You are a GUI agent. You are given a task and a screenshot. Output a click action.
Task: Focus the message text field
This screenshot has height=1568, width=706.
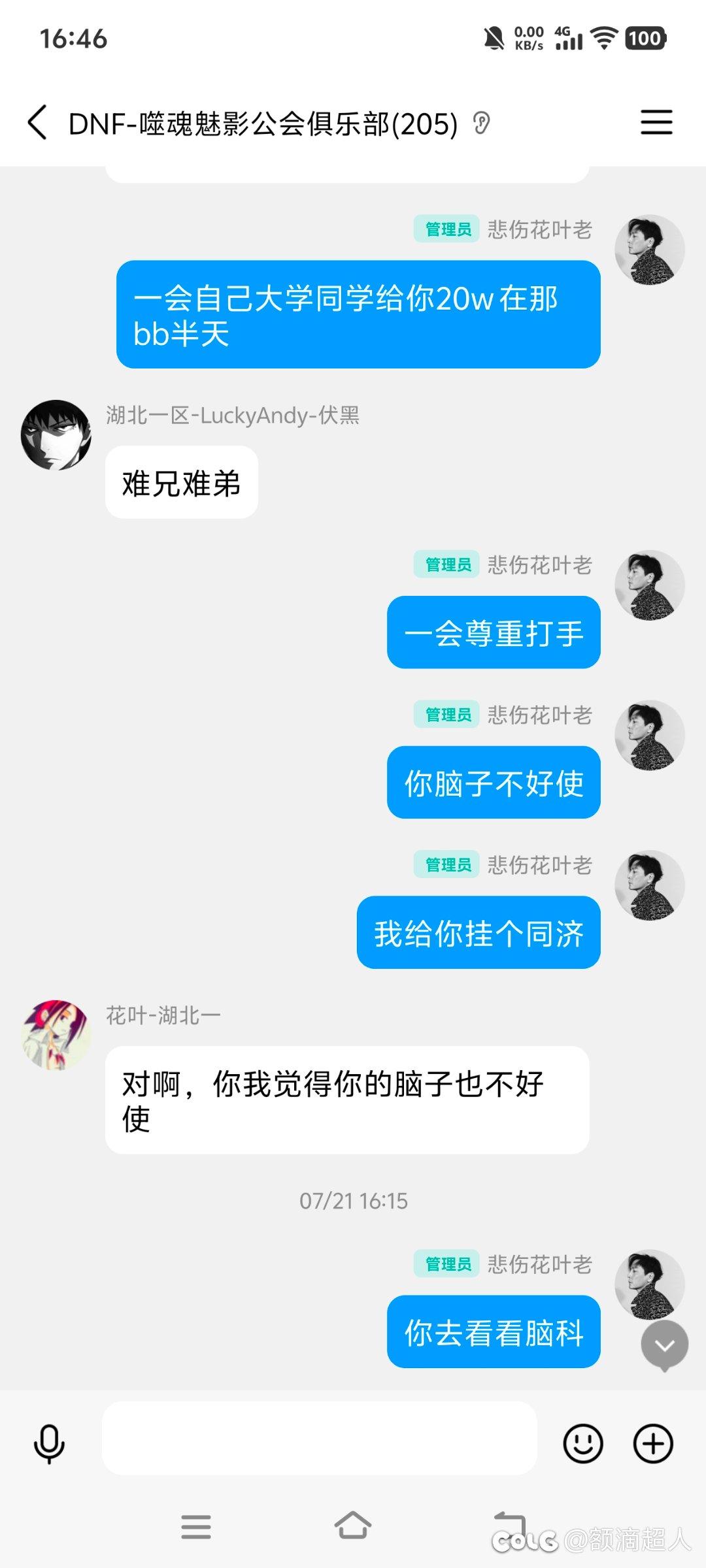click(320, 1437)
